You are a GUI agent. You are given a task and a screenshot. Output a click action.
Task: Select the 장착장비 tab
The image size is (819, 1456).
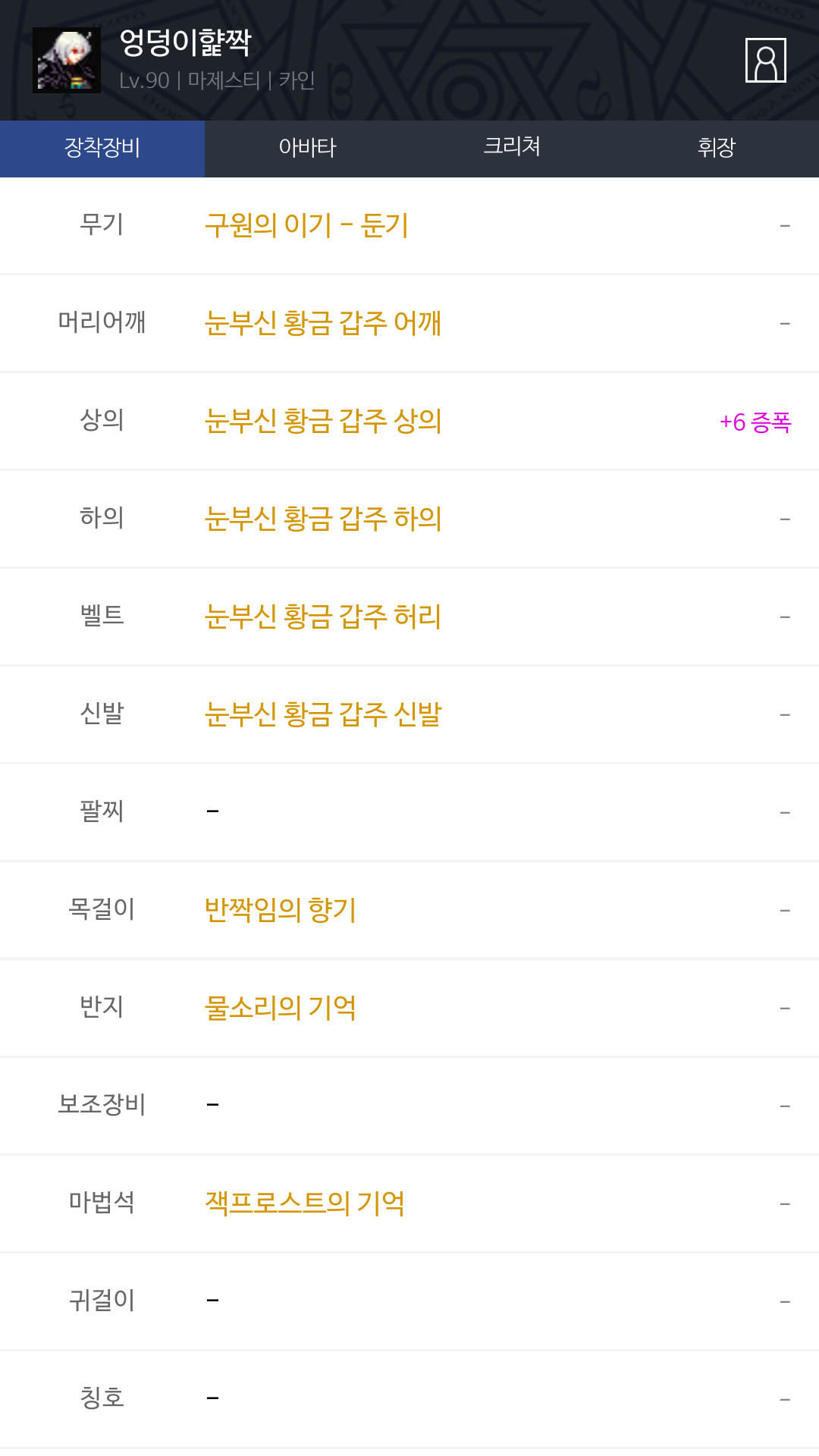[102, 149]
